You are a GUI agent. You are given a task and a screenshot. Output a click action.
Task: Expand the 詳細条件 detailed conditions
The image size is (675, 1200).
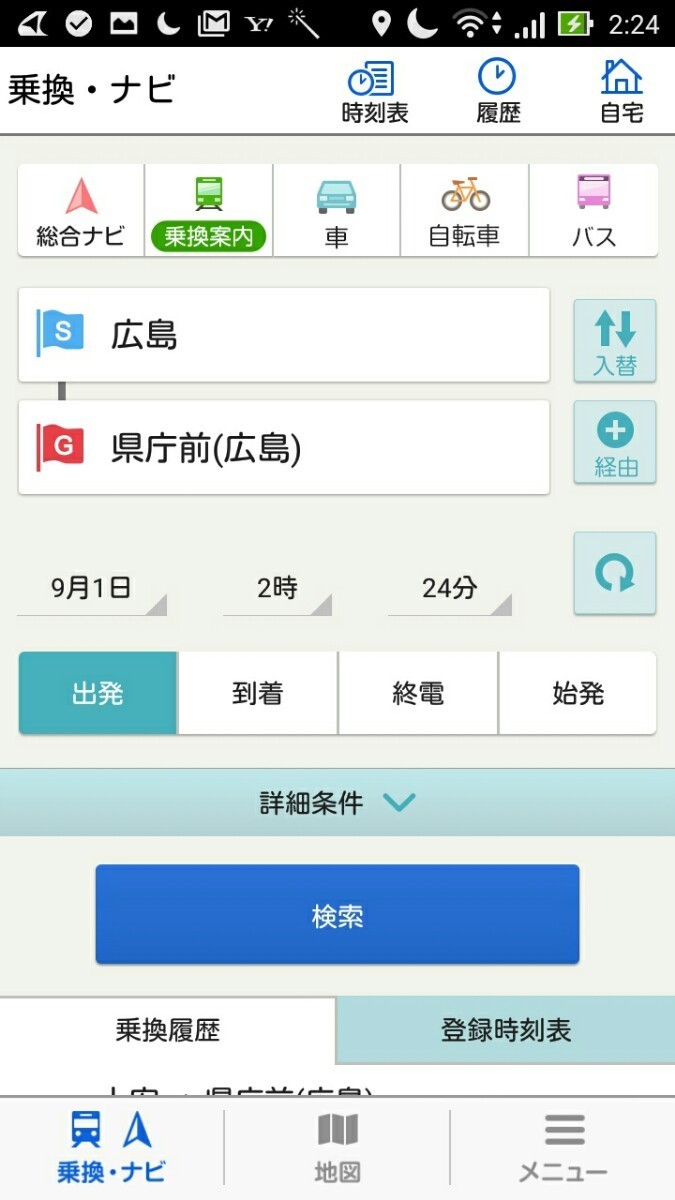[x=337, y=802]
